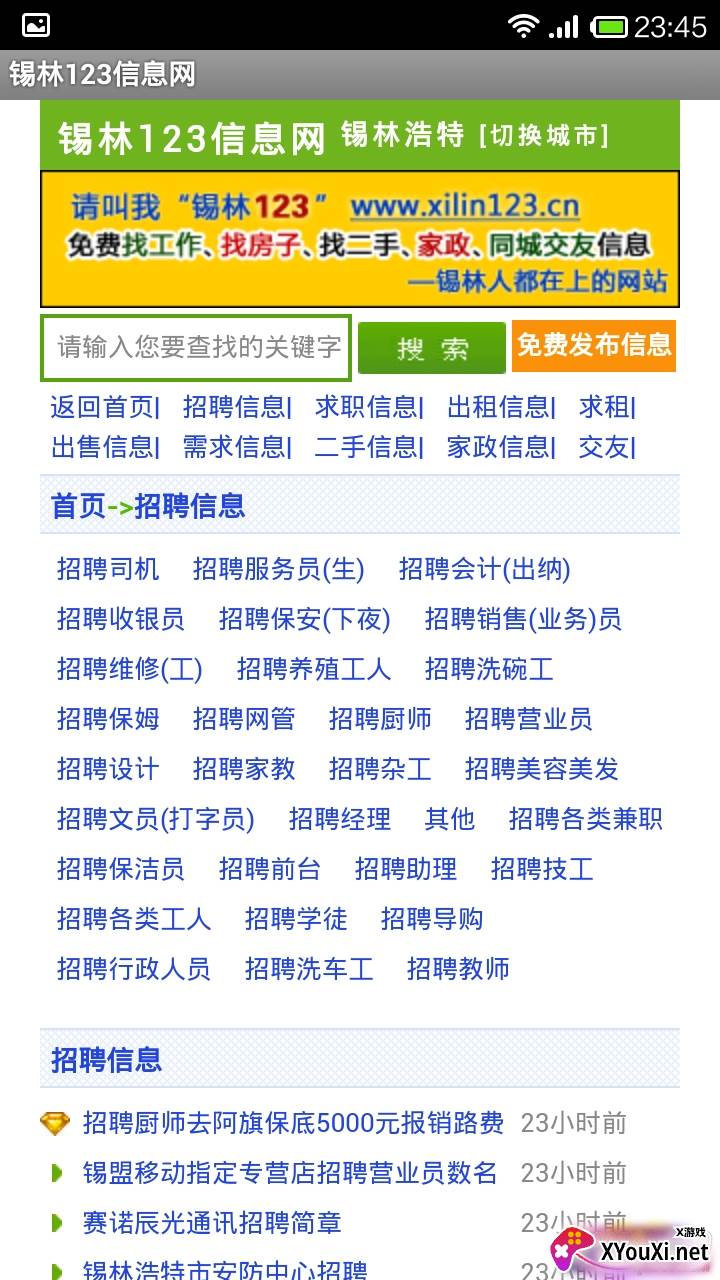This screenshot has width=720, height=1280.
Task: Go to 求职信息 section
Action: (366, 407)
